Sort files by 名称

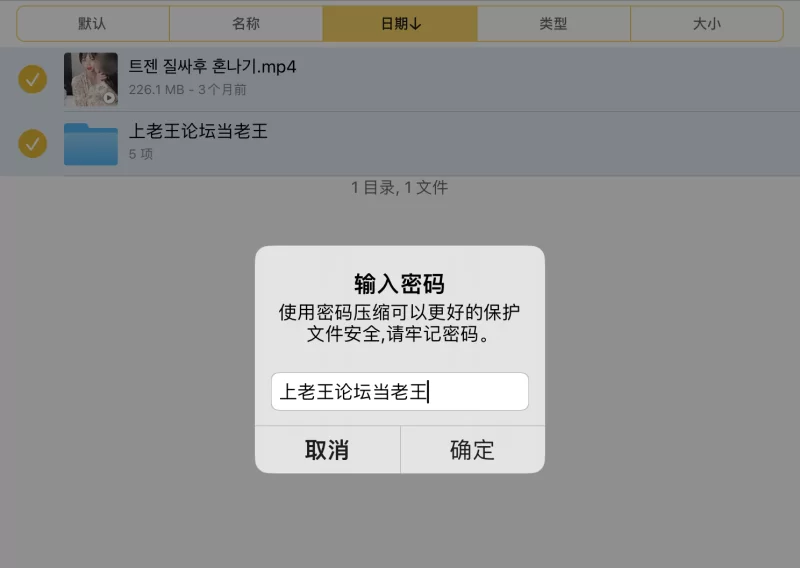pyautogui.click(x=246, y=24)
